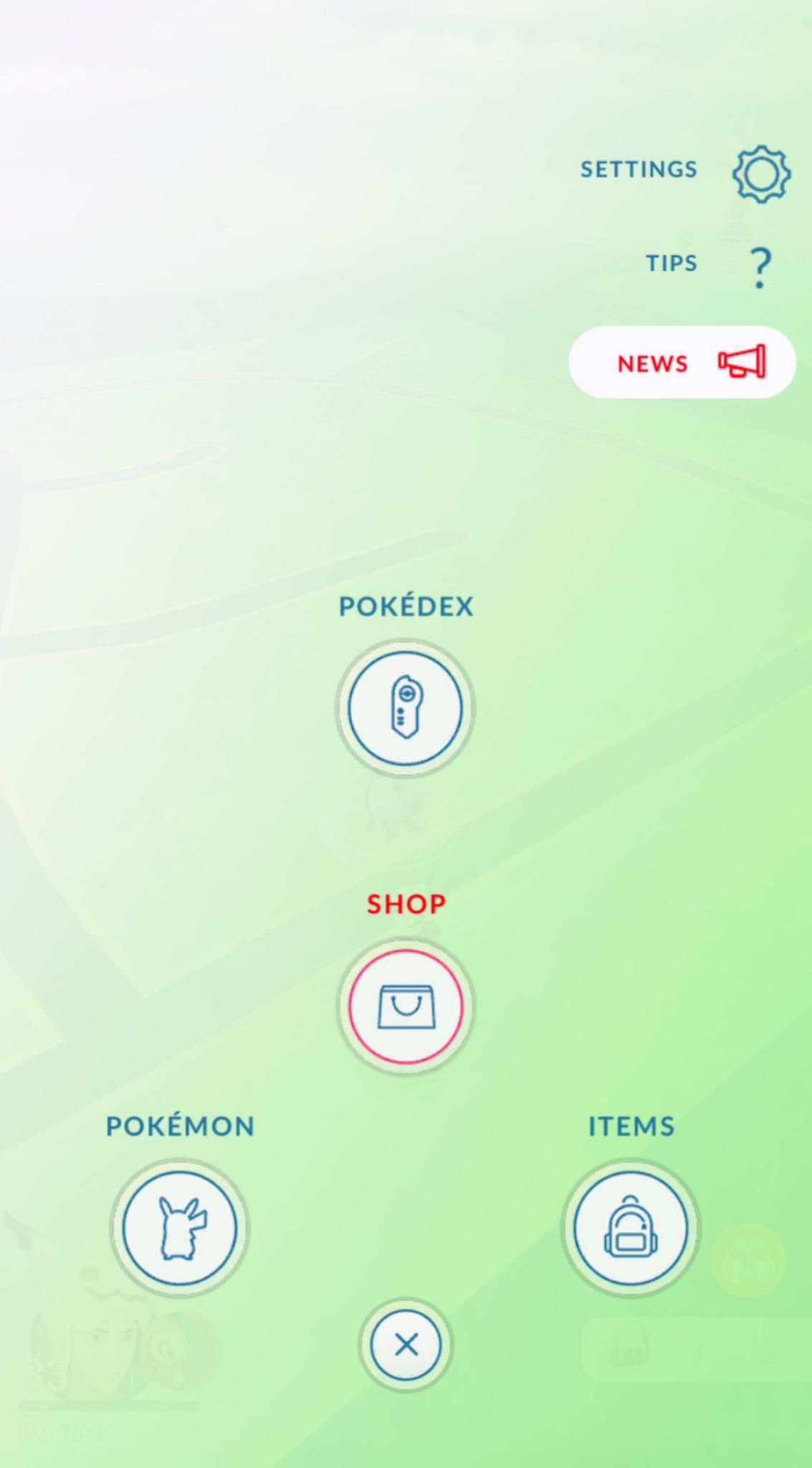This screenshot has width=812, height=1468.
Task: Open the Settings gear
Action: pos(760,173)
